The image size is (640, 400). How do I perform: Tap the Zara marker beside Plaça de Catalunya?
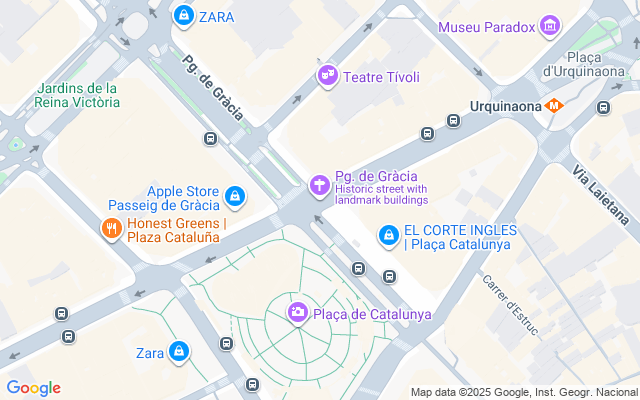(x=179, y=352)
